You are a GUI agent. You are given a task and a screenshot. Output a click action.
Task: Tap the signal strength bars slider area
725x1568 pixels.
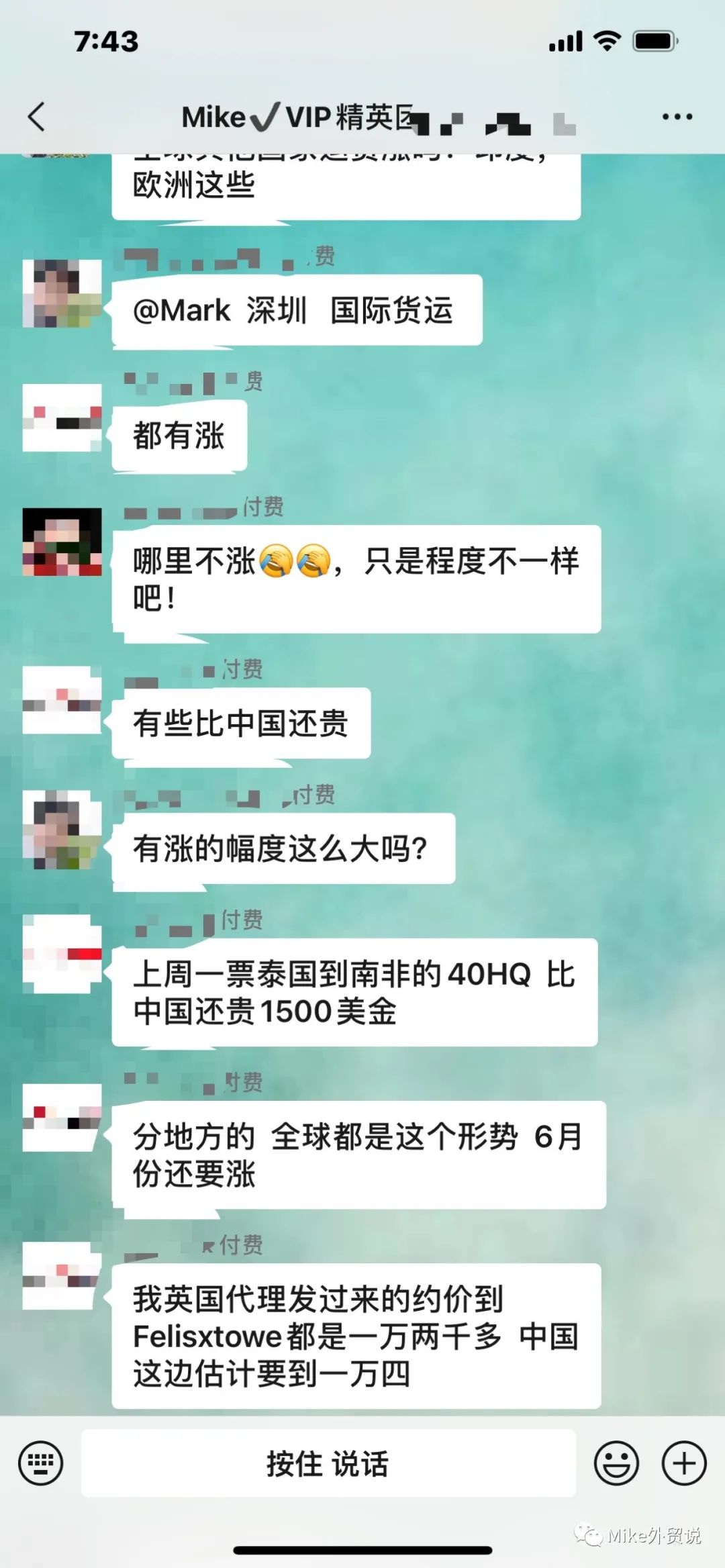(x=564, y=42)
